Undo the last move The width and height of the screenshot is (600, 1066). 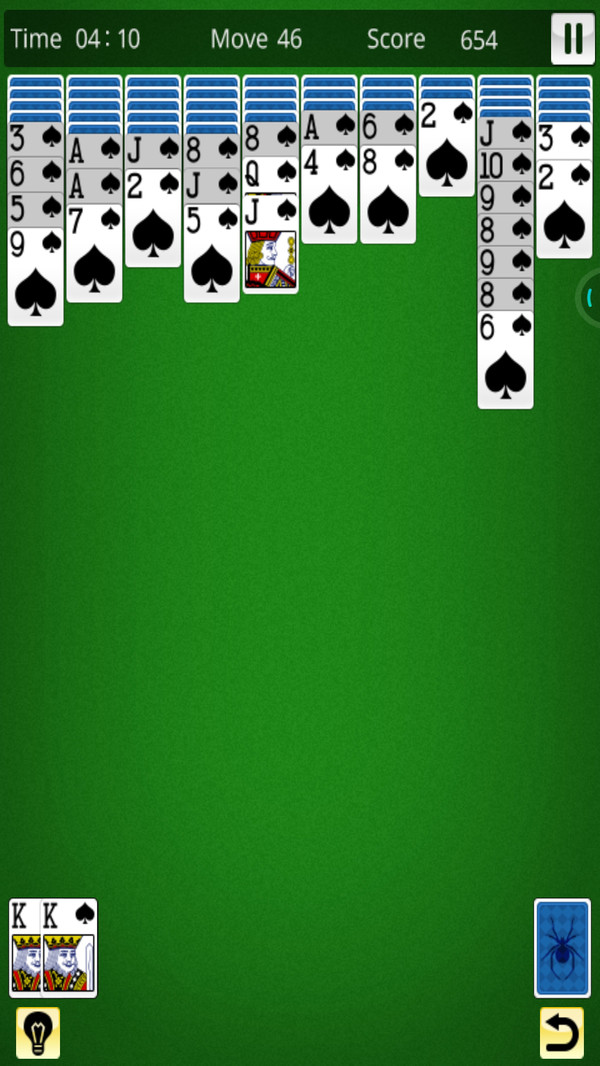click(x=562, y=1032)
